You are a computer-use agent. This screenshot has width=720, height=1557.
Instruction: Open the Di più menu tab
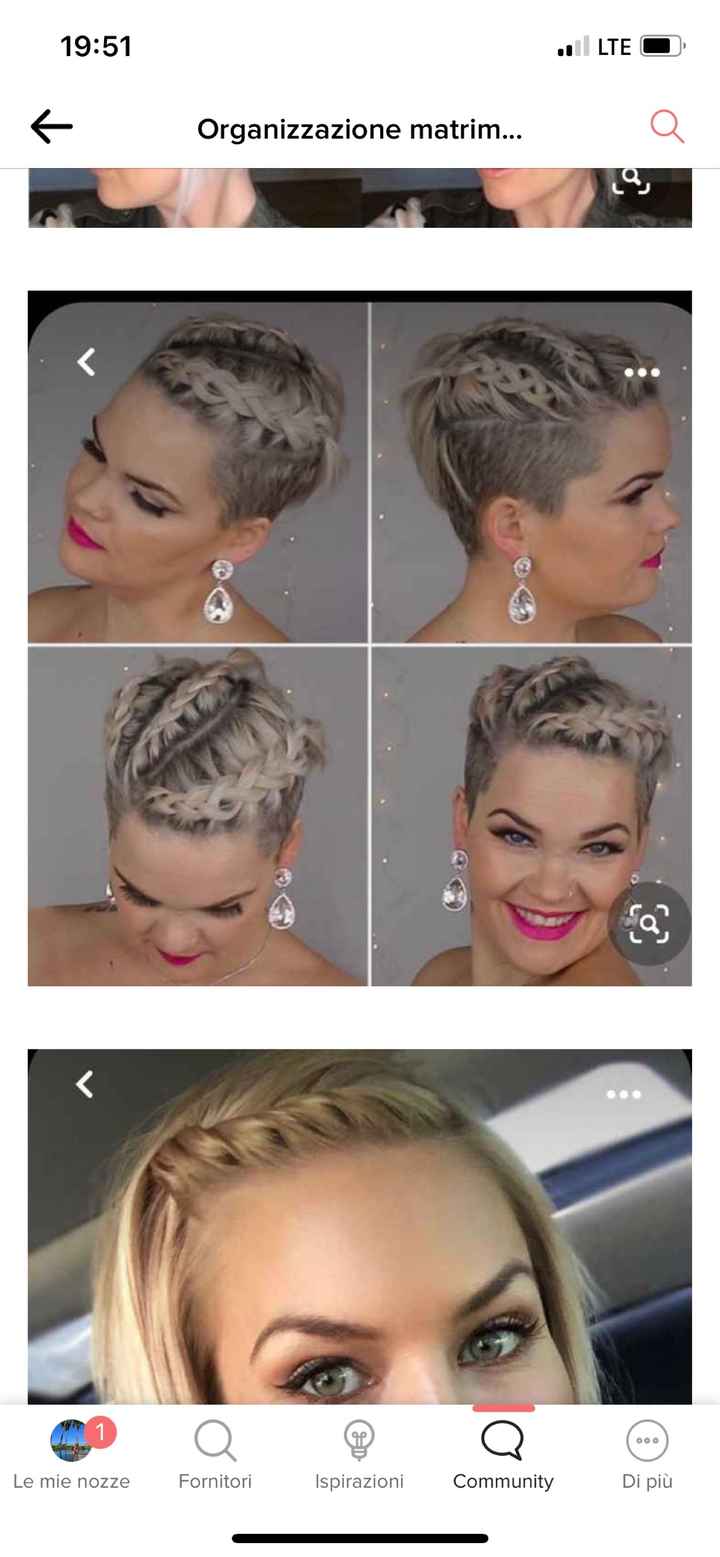[647, 1456]
